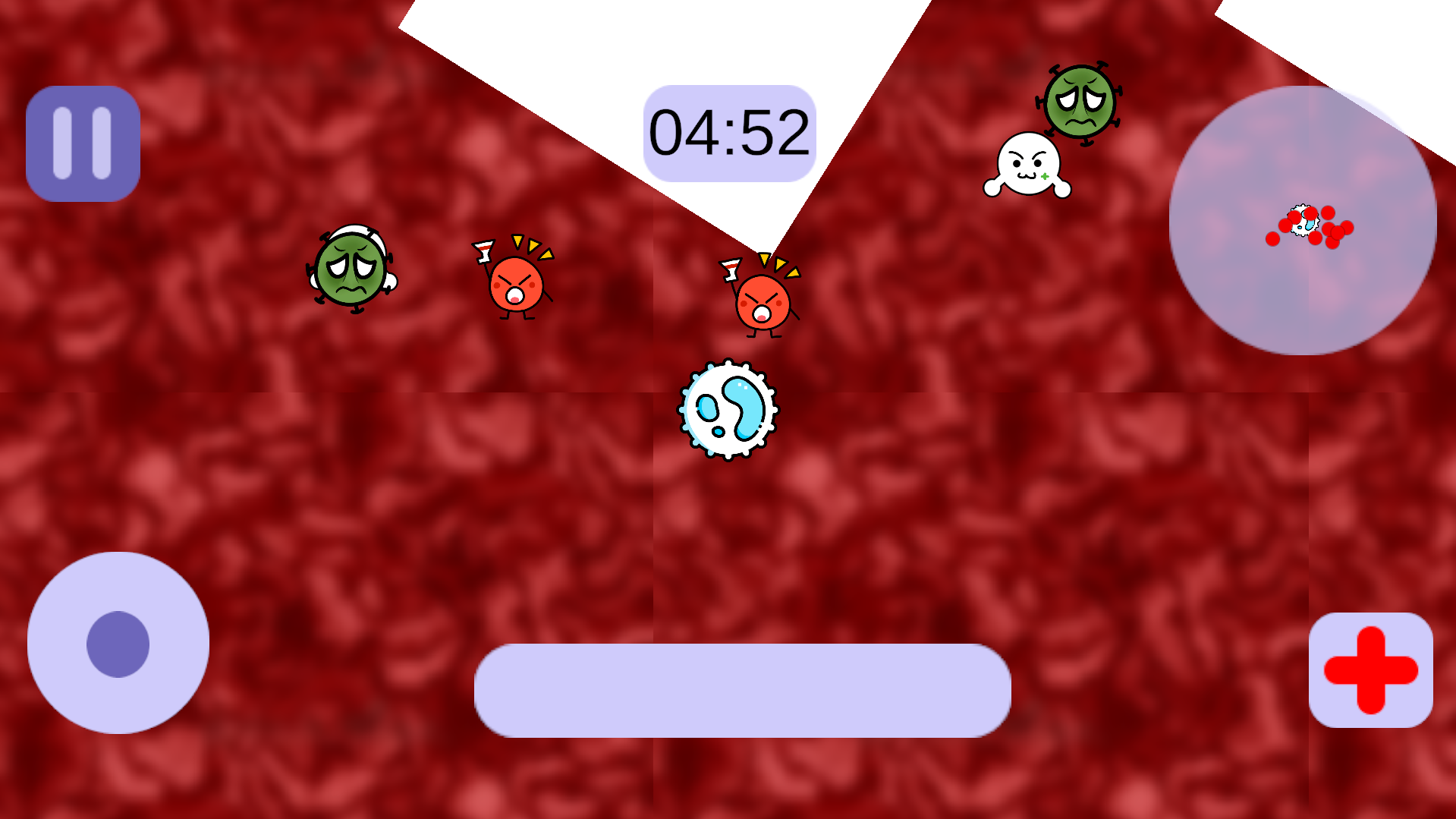
Task: Touch the virtual joystick knob
Action: tap(118, 644)
